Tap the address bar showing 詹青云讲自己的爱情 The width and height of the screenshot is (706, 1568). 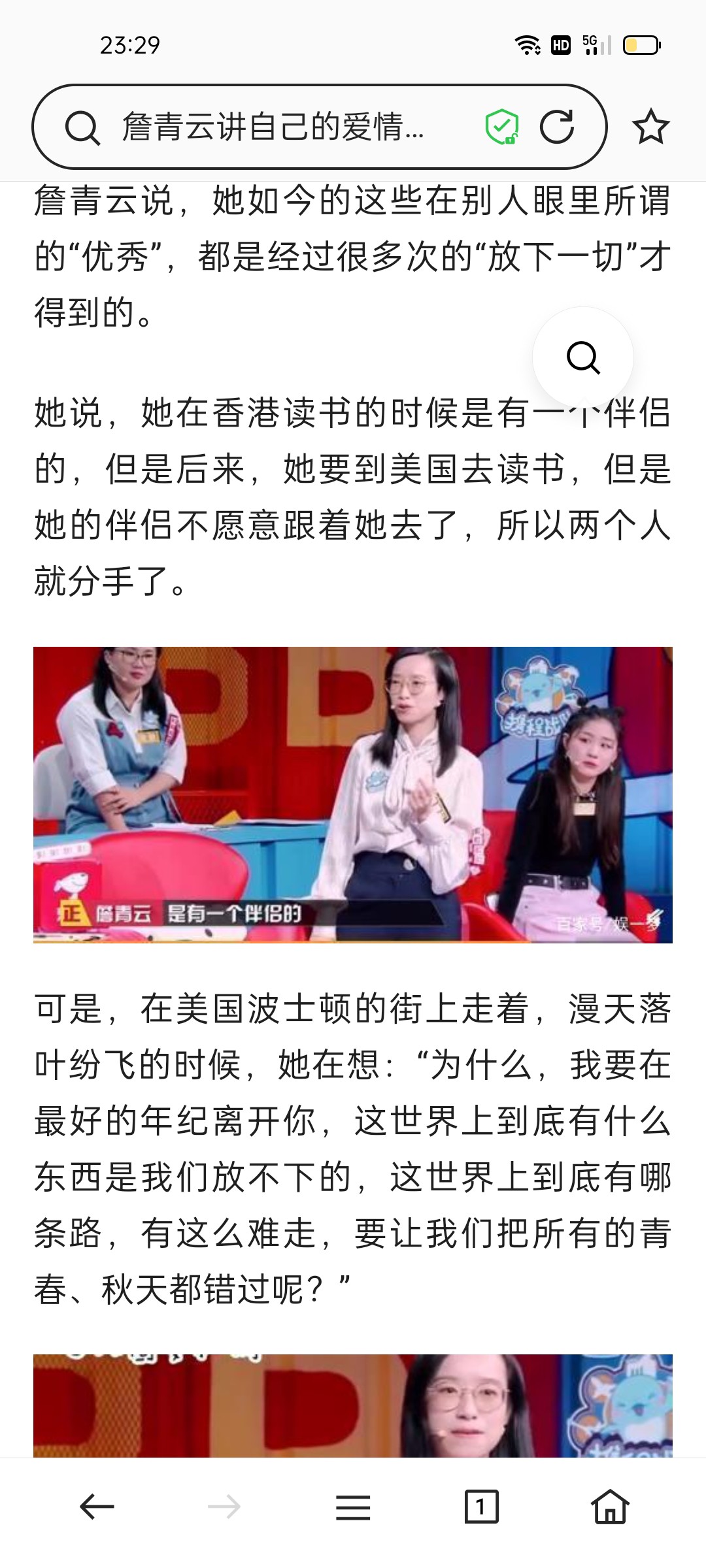click(273, 127)
